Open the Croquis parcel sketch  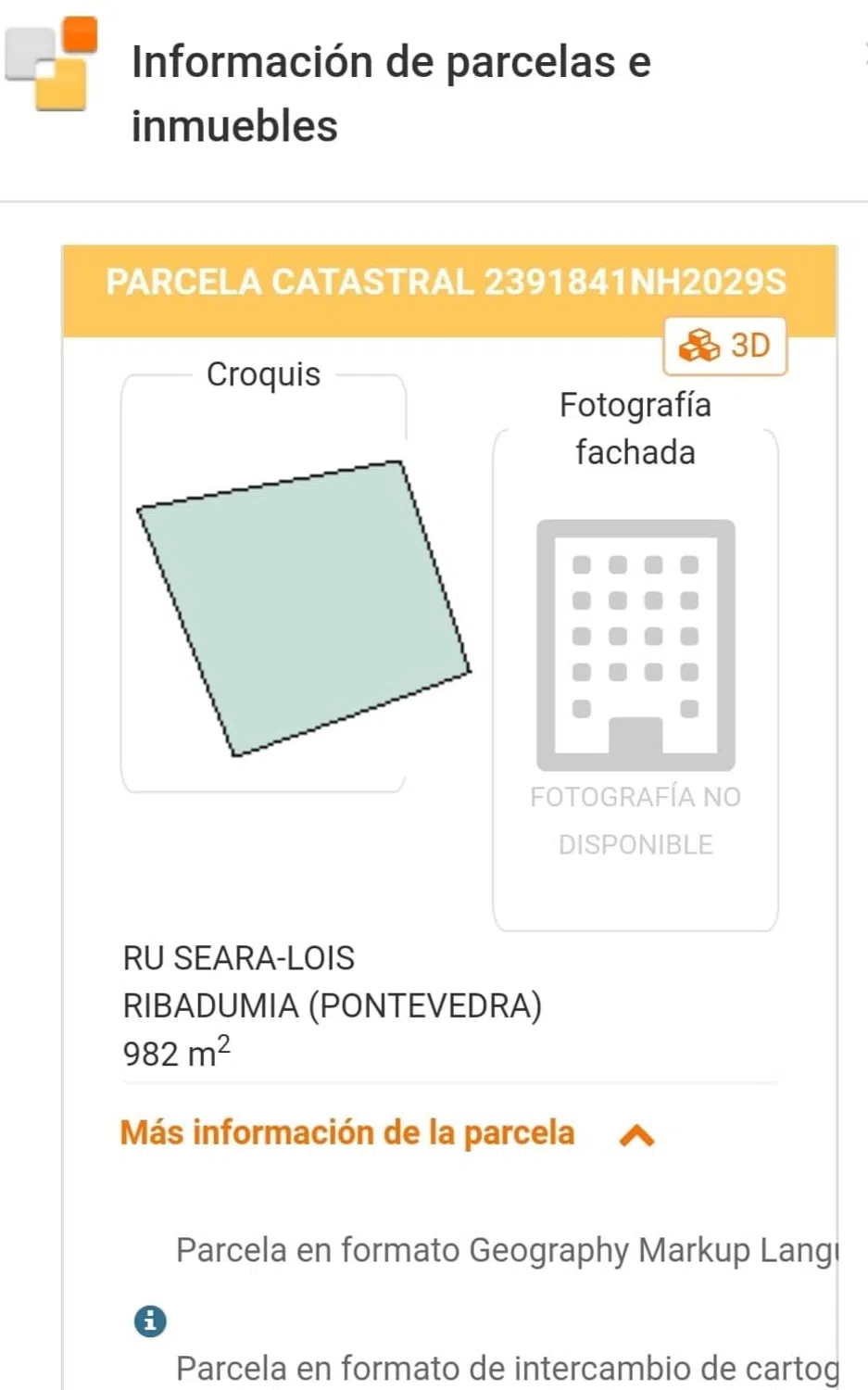(303, 608)
